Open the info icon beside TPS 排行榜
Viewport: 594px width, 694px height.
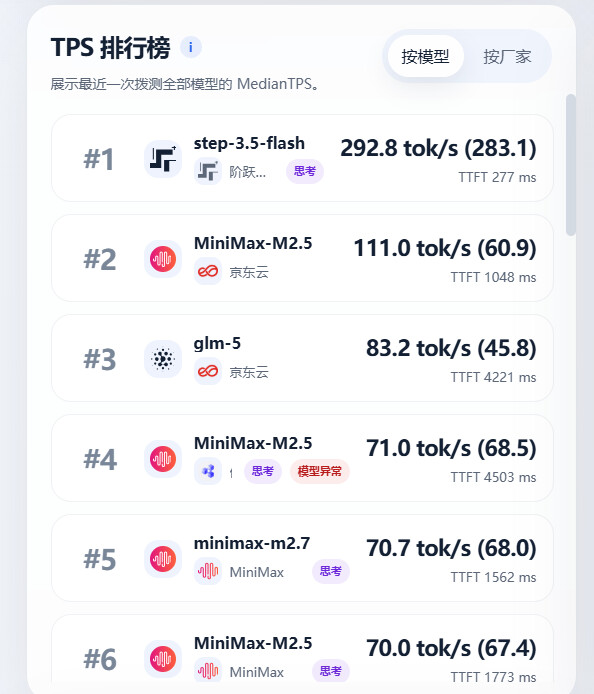point(191,47)
